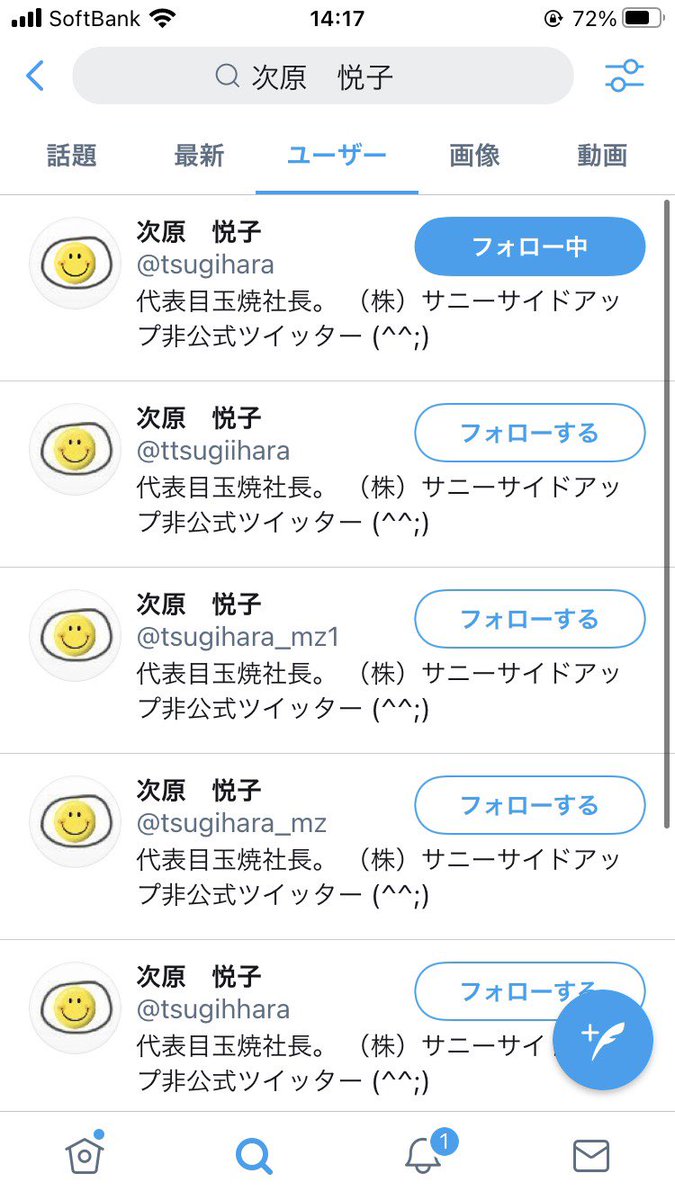Follow the @ttsugiihara account
Screen dimensions: 675x1200
coord(529,433)
